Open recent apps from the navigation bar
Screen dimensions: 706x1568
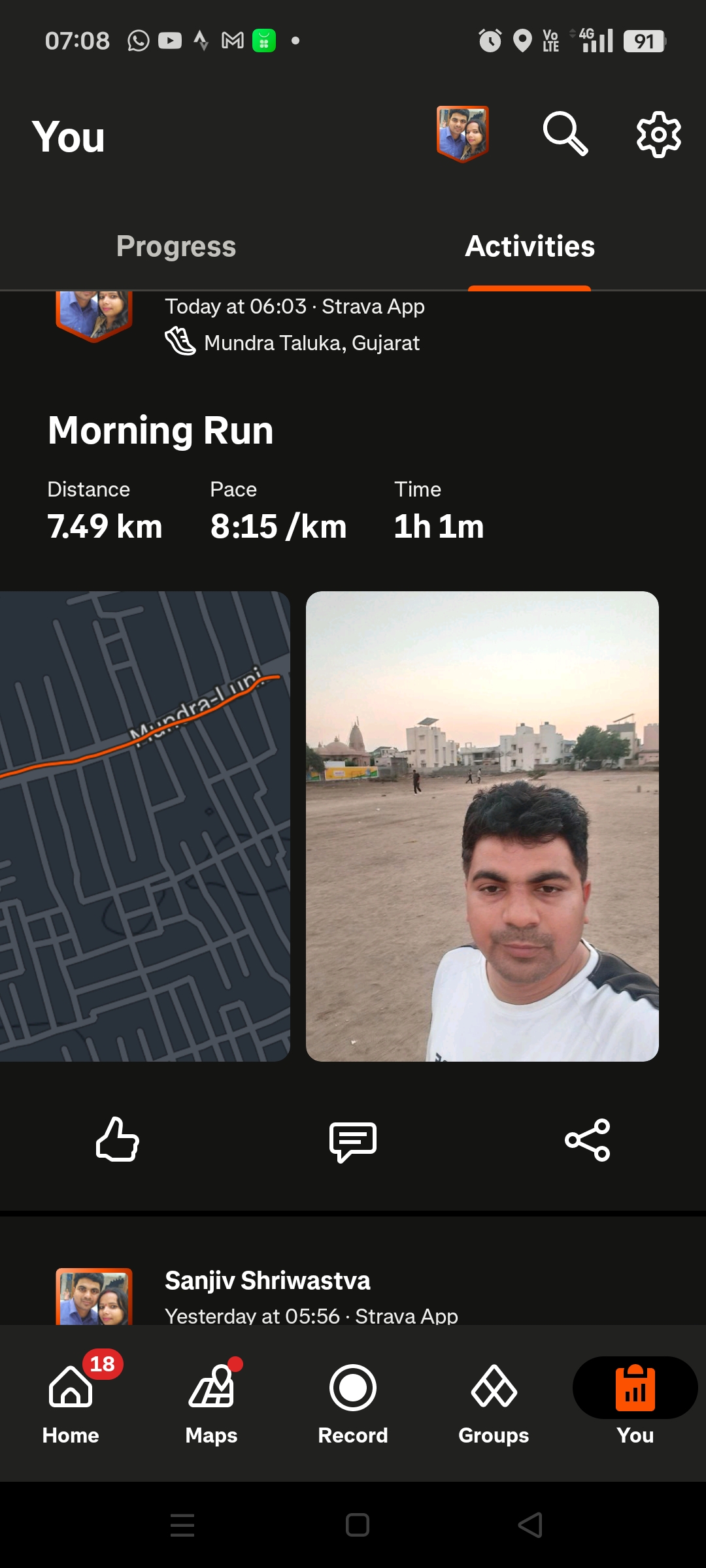182,1526
